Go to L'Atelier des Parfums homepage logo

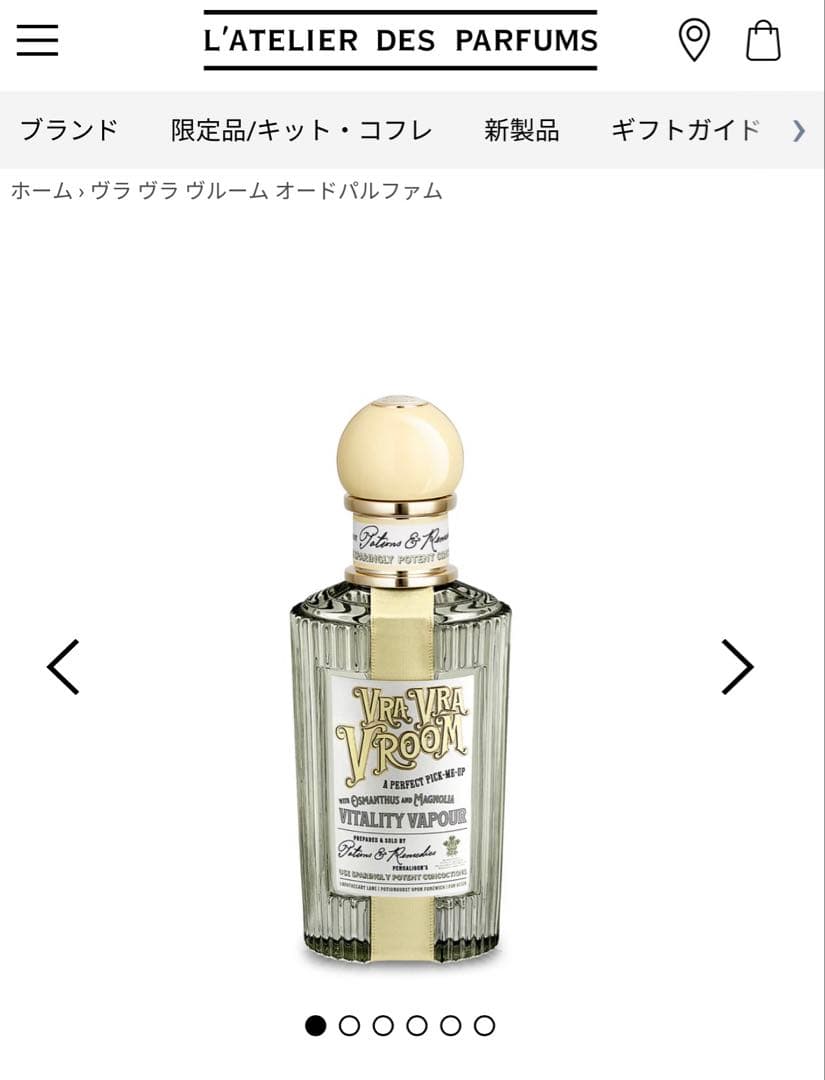pyautogui.click(x=400, y=40)
